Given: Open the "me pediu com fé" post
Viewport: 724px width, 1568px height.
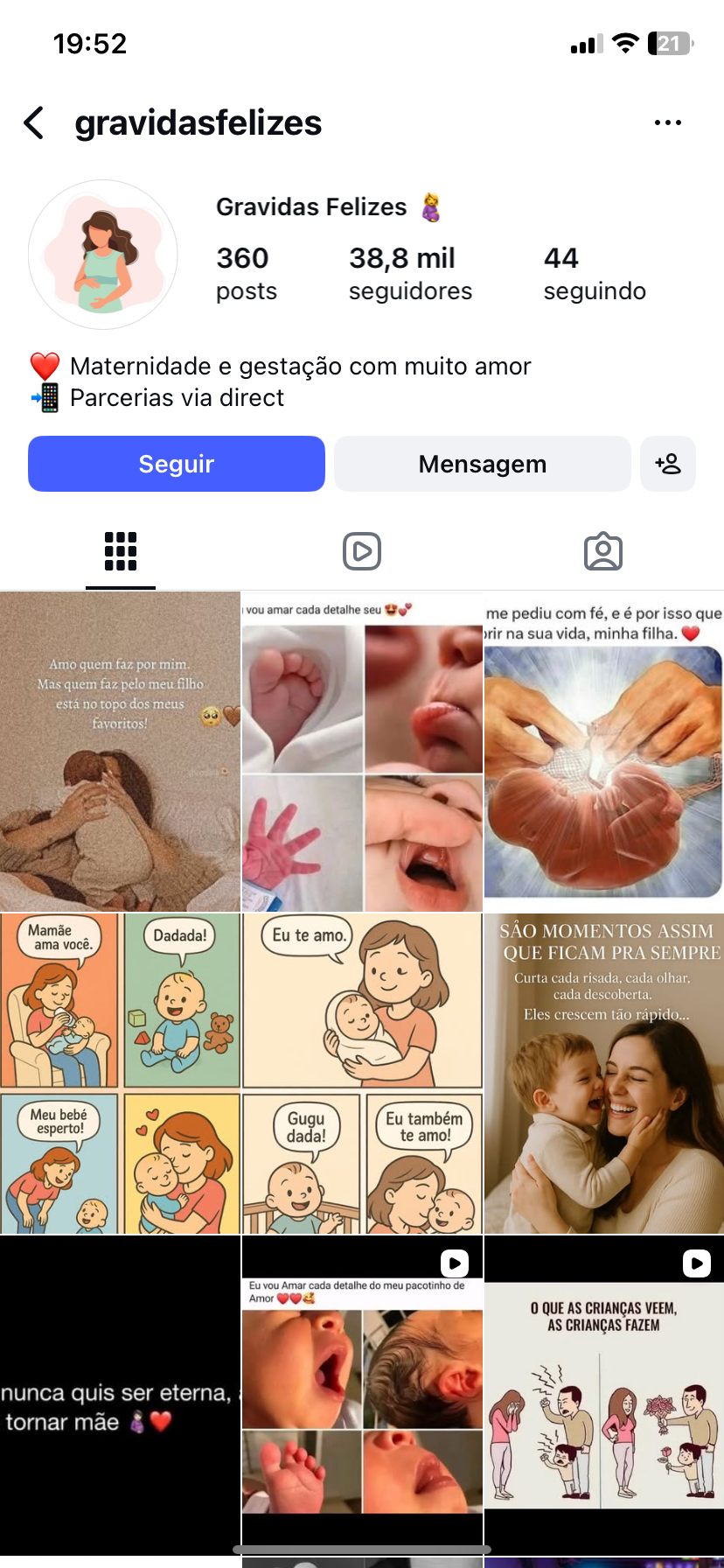Looking at the screenshot, I should tap(604, 752).
